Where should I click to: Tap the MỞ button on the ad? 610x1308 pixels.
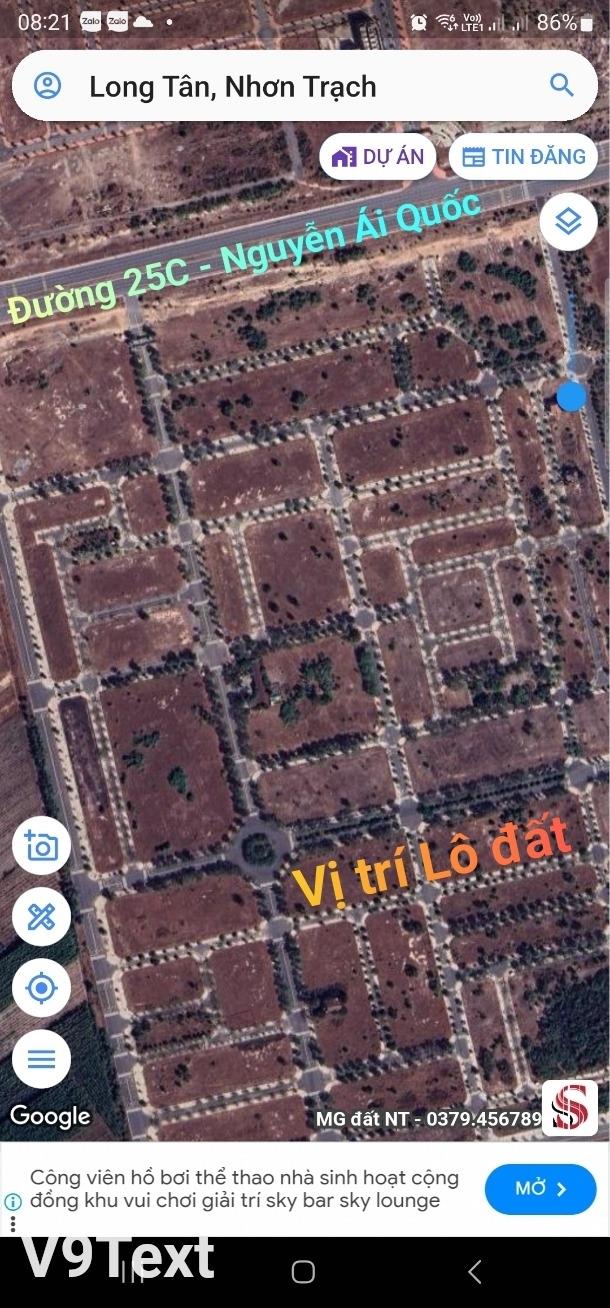(540, 1189)
